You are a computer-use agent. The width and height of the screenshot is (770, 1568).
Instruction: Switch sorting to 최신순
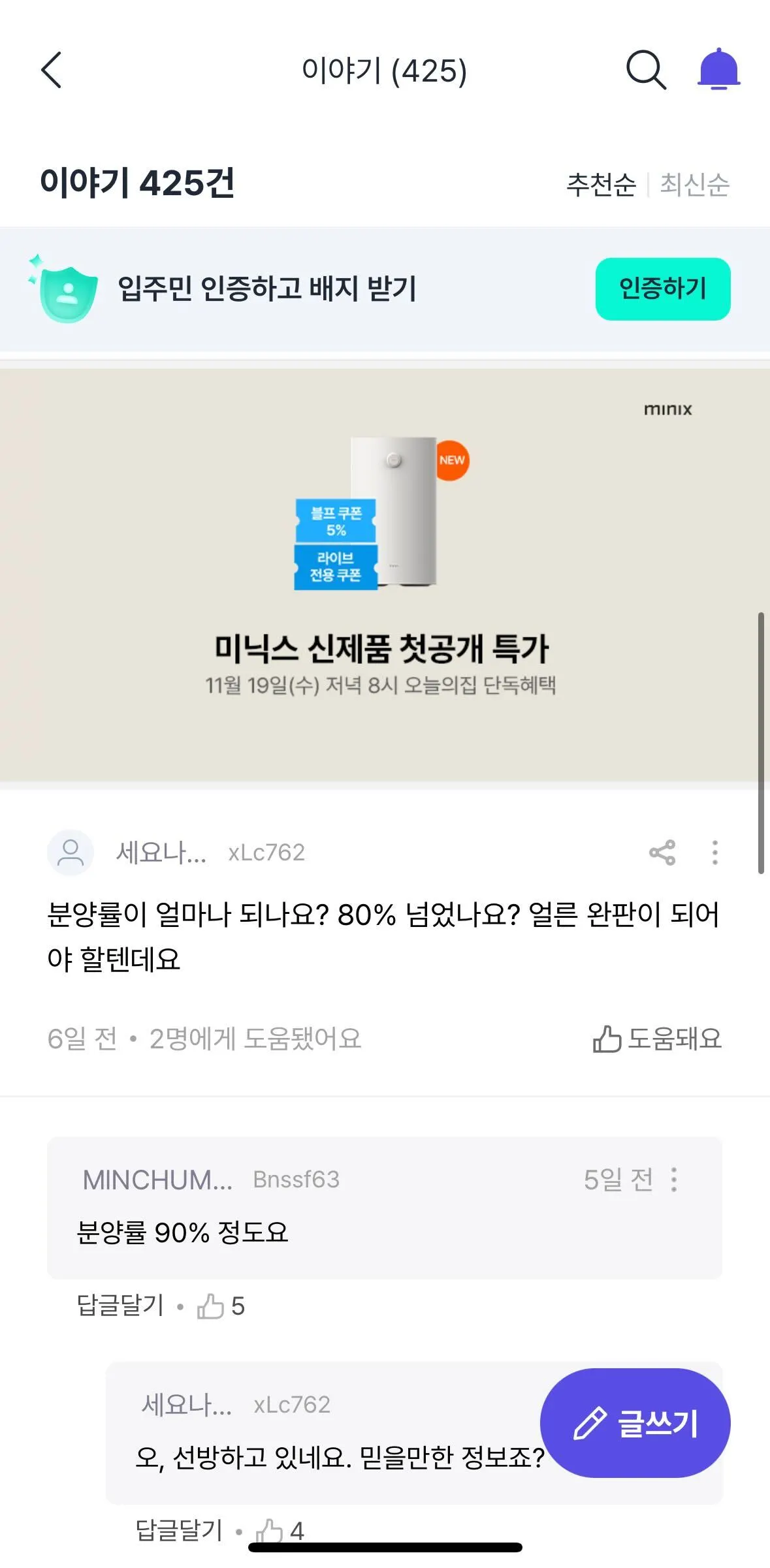click(694, 185)
